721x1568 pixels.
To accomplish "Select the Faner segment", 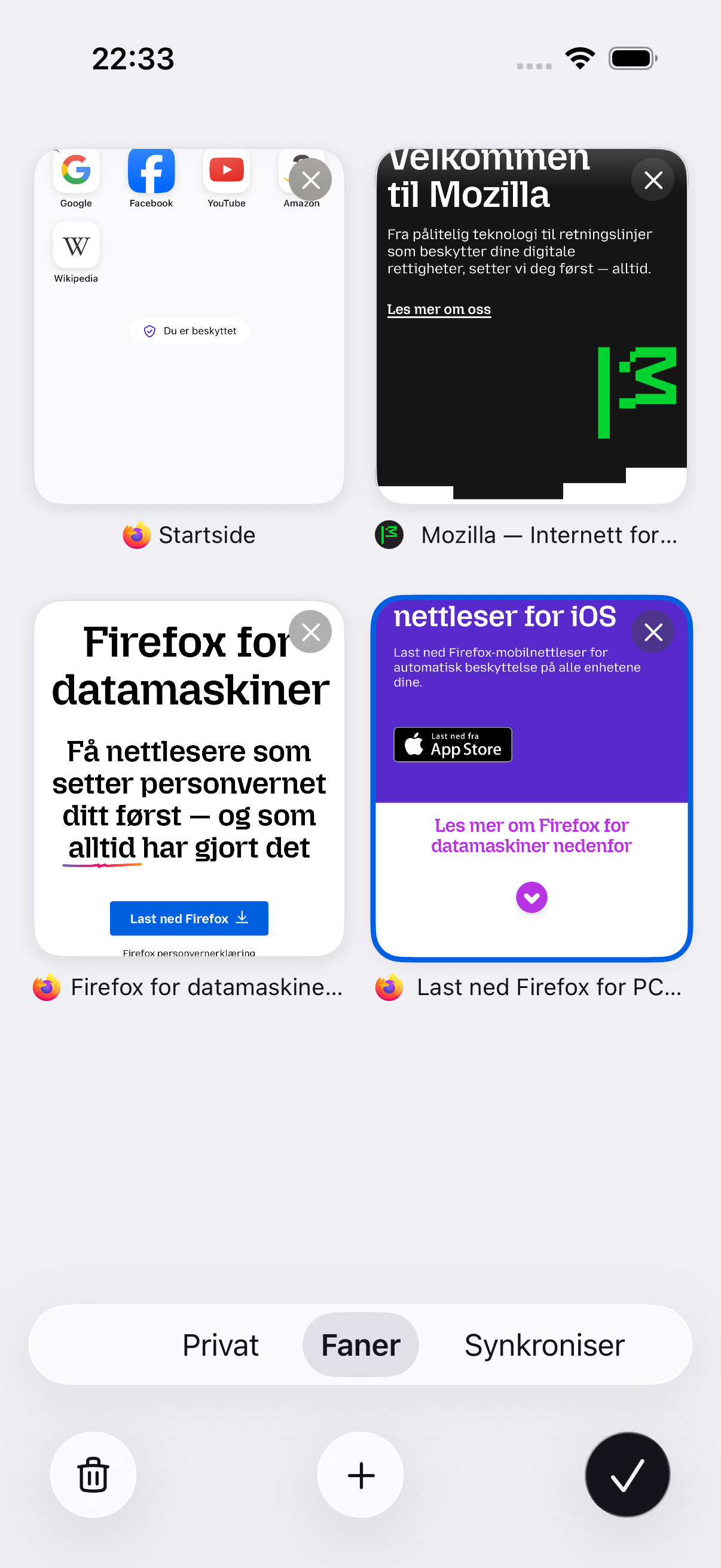I will 361,1344.
